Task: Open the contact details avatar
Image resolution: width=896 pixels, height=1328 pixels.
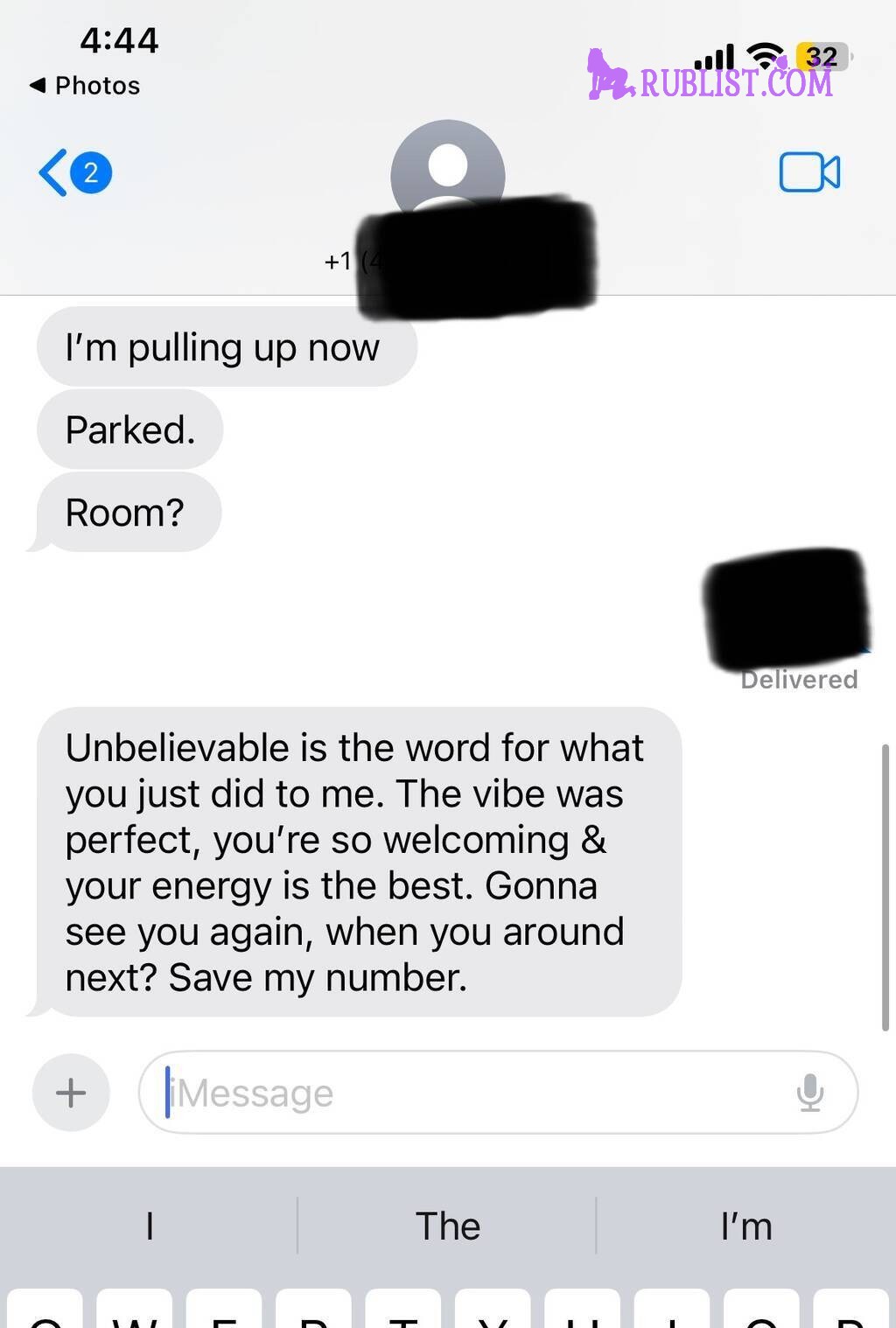Action: point(447,169)
